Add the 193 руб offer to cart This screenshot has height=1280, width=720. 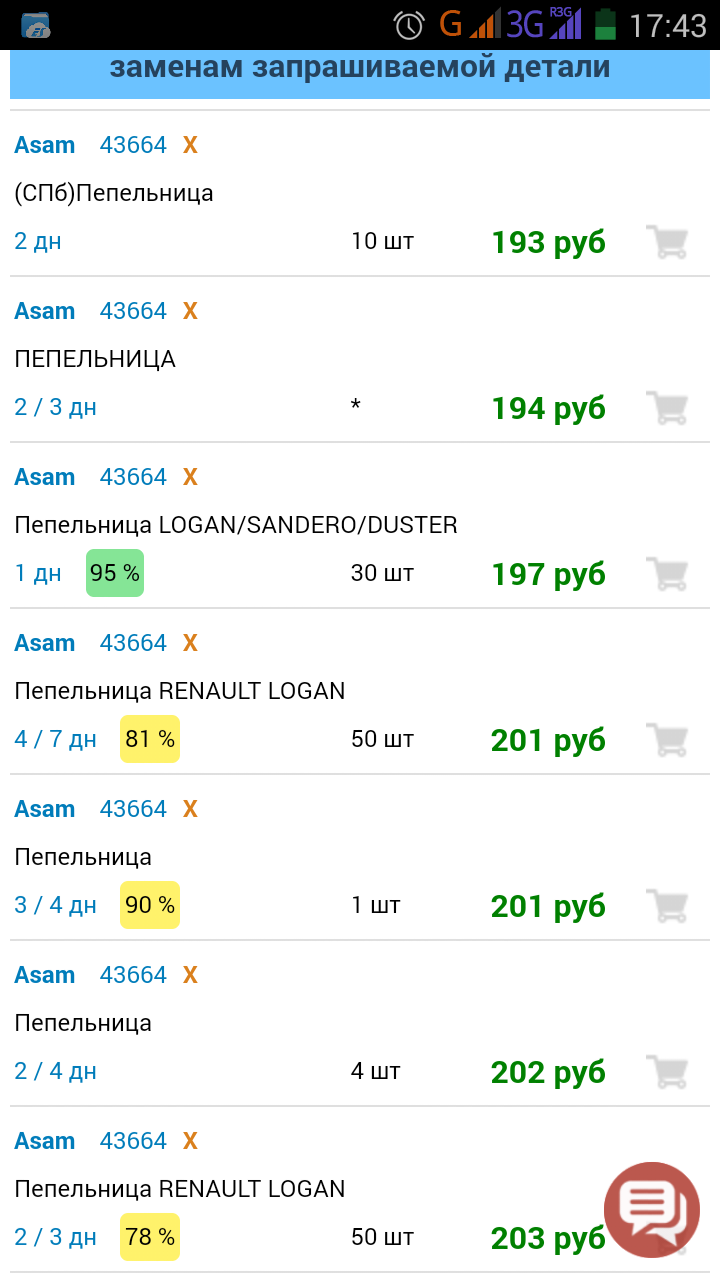[667, 242]
